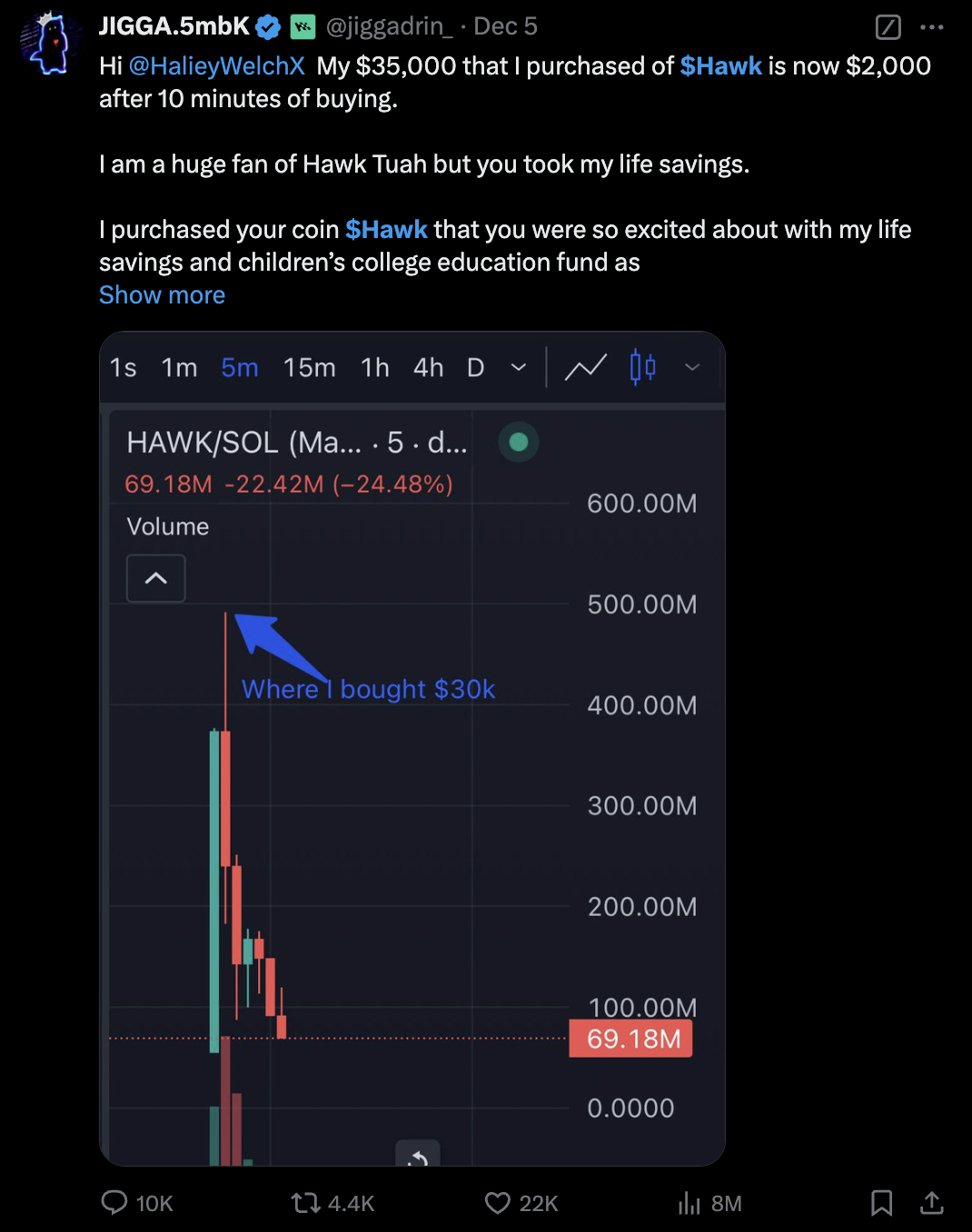The image size is (972, 1232).
Task: Open the post's three-dot overflow menu
Action: click(x=931, y=27)
